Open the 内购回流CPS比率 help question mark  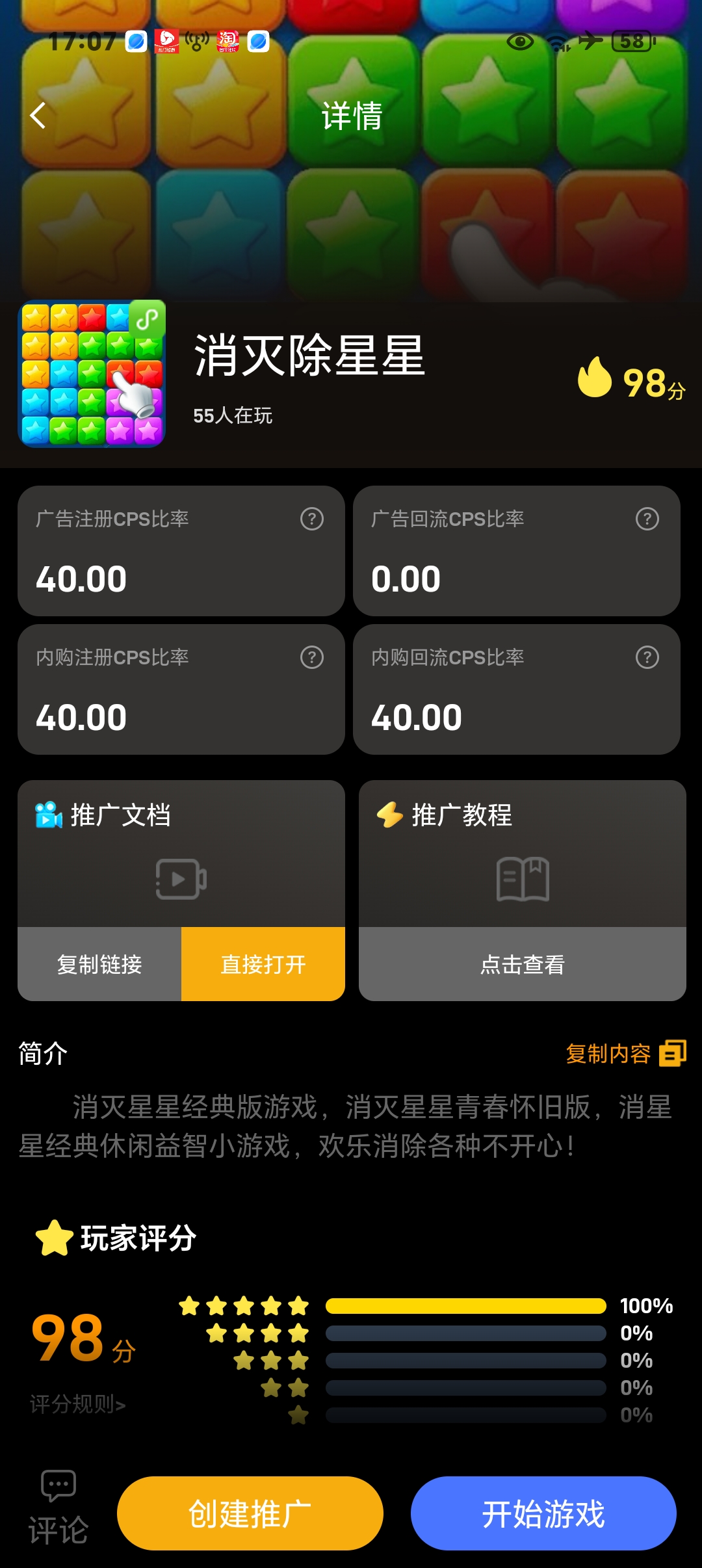tap(647, 657)
